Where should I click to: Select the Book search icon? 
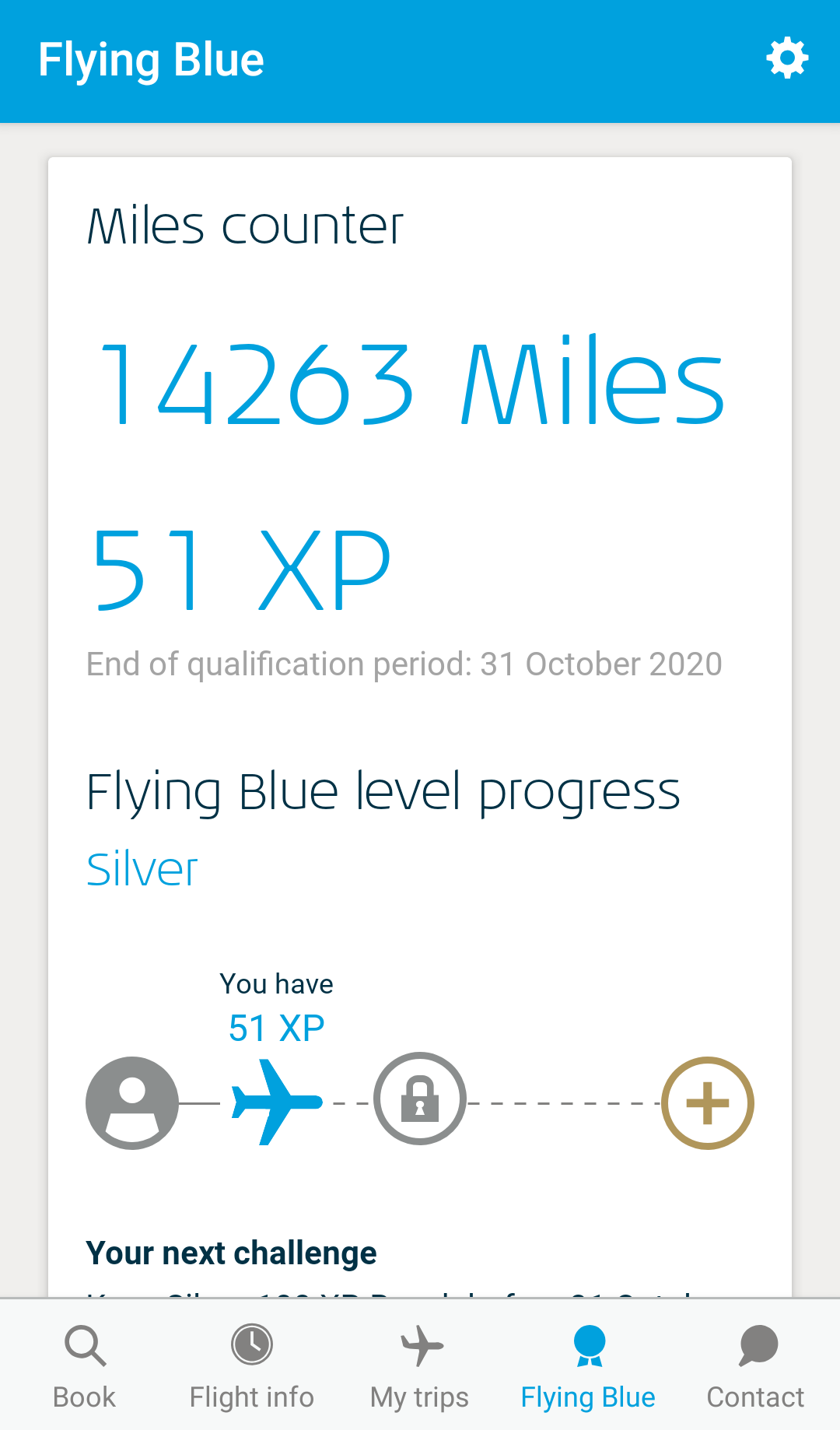pyautogui.click(x=84, y=1345)
